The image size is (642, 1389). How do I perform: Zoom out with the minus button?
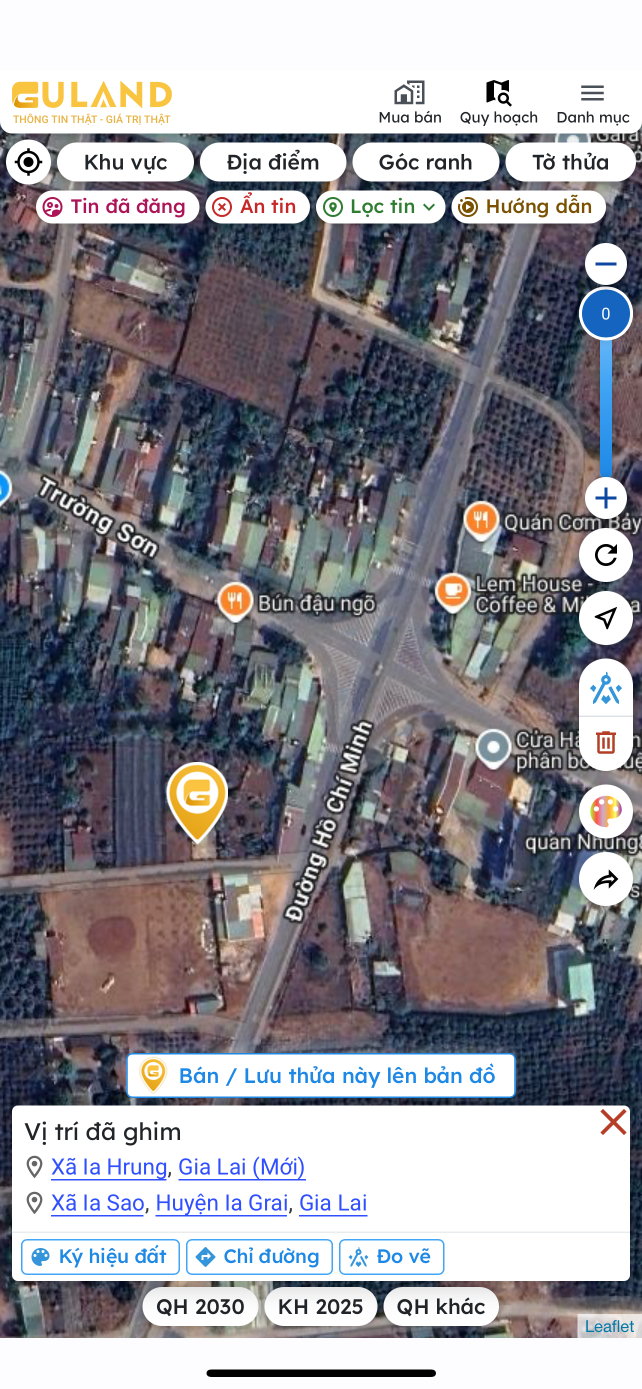click(605, 265)
